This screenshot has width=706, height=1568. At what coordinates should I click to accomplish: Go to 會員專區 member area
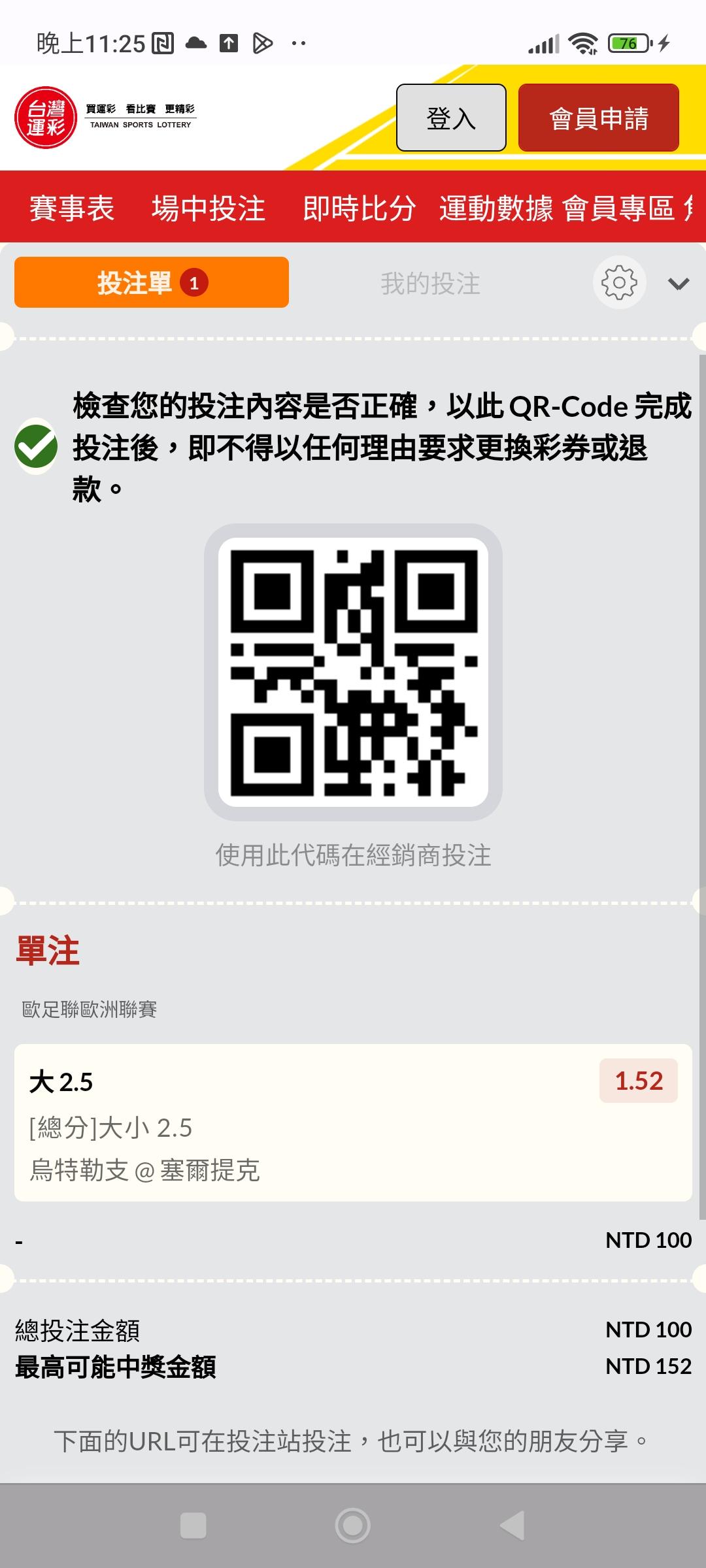(618, 208)
